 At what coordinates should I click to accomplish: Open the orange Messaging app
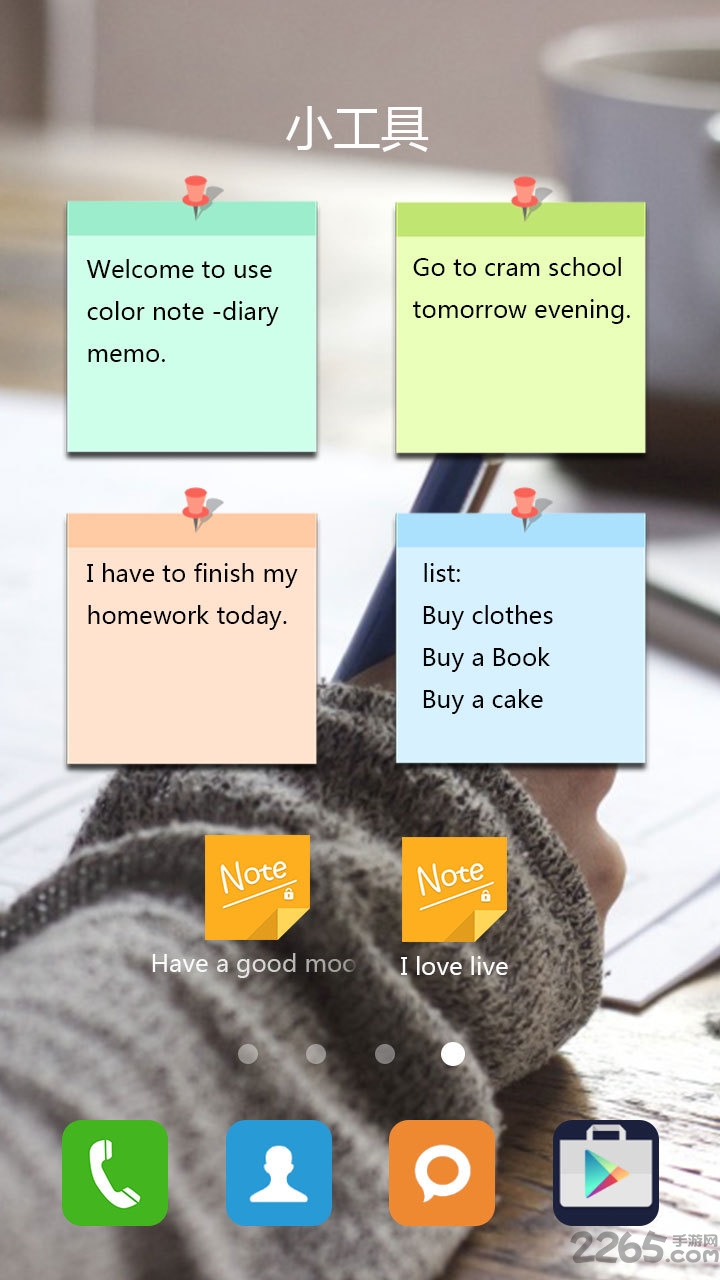point(442,1173)
